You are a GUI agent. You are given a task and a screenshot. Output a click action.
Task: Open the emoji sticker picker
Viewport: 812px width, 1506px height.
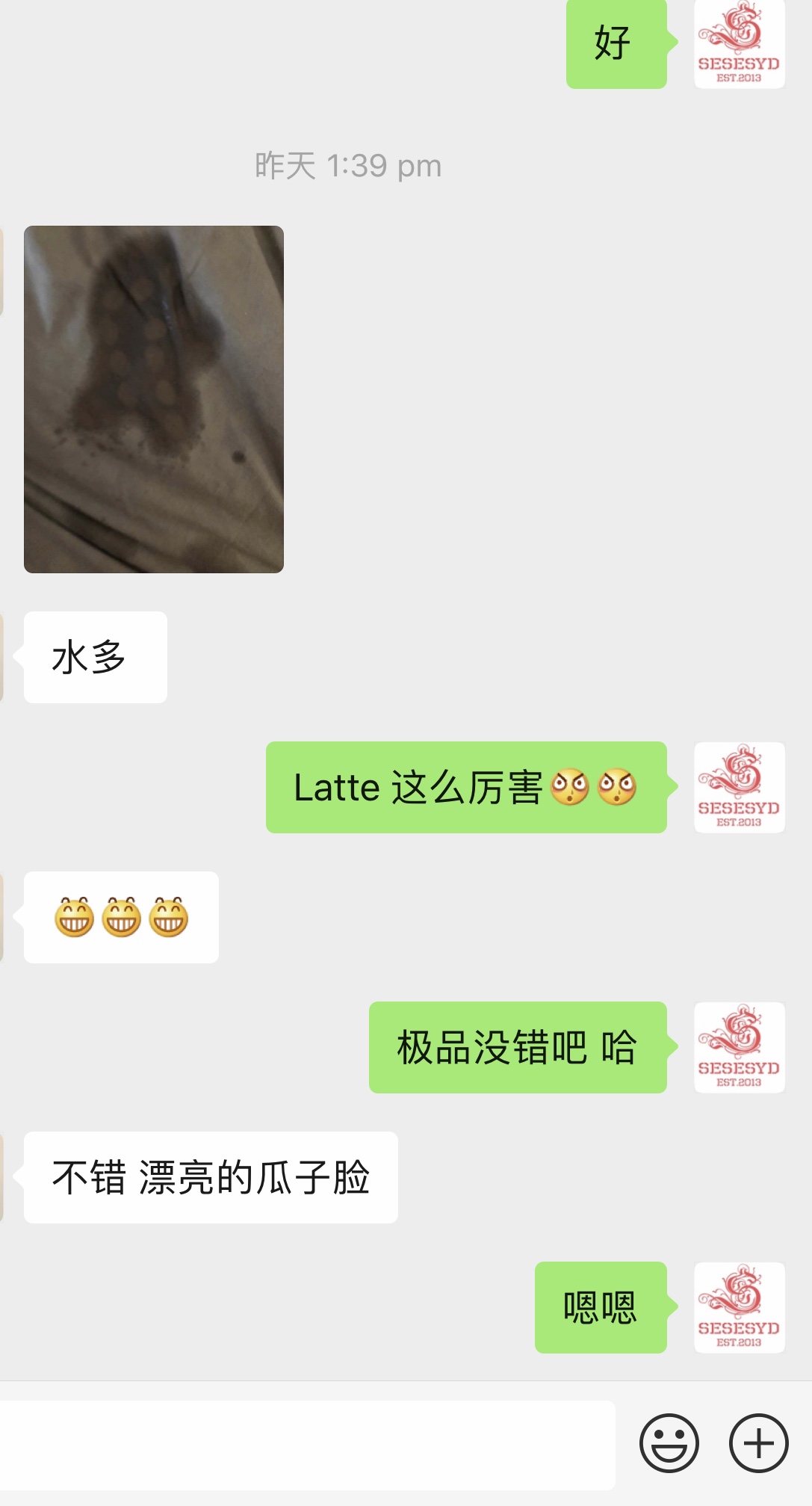point(669,1443)
